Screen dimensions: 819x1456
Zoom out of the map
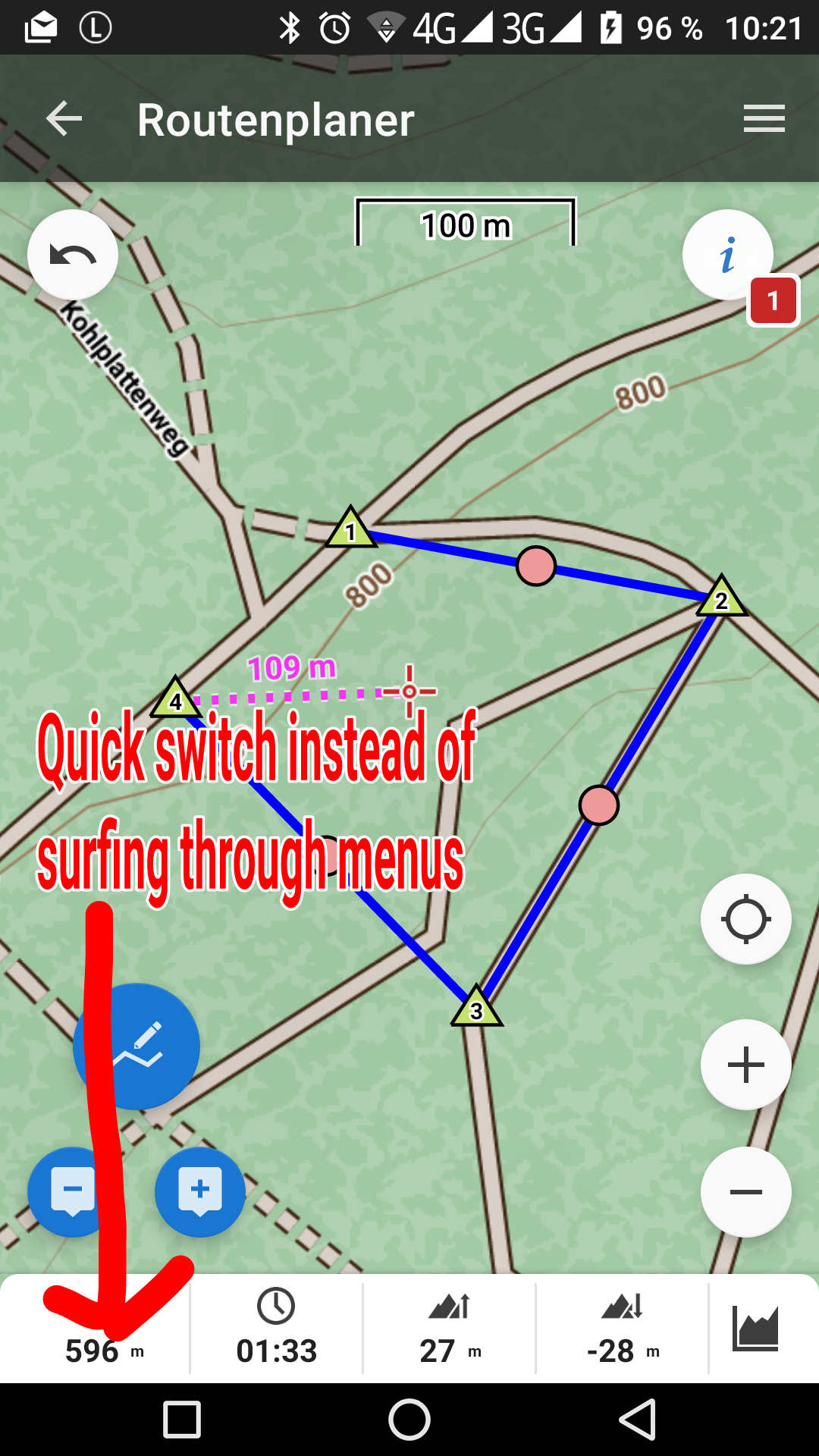745,1192
